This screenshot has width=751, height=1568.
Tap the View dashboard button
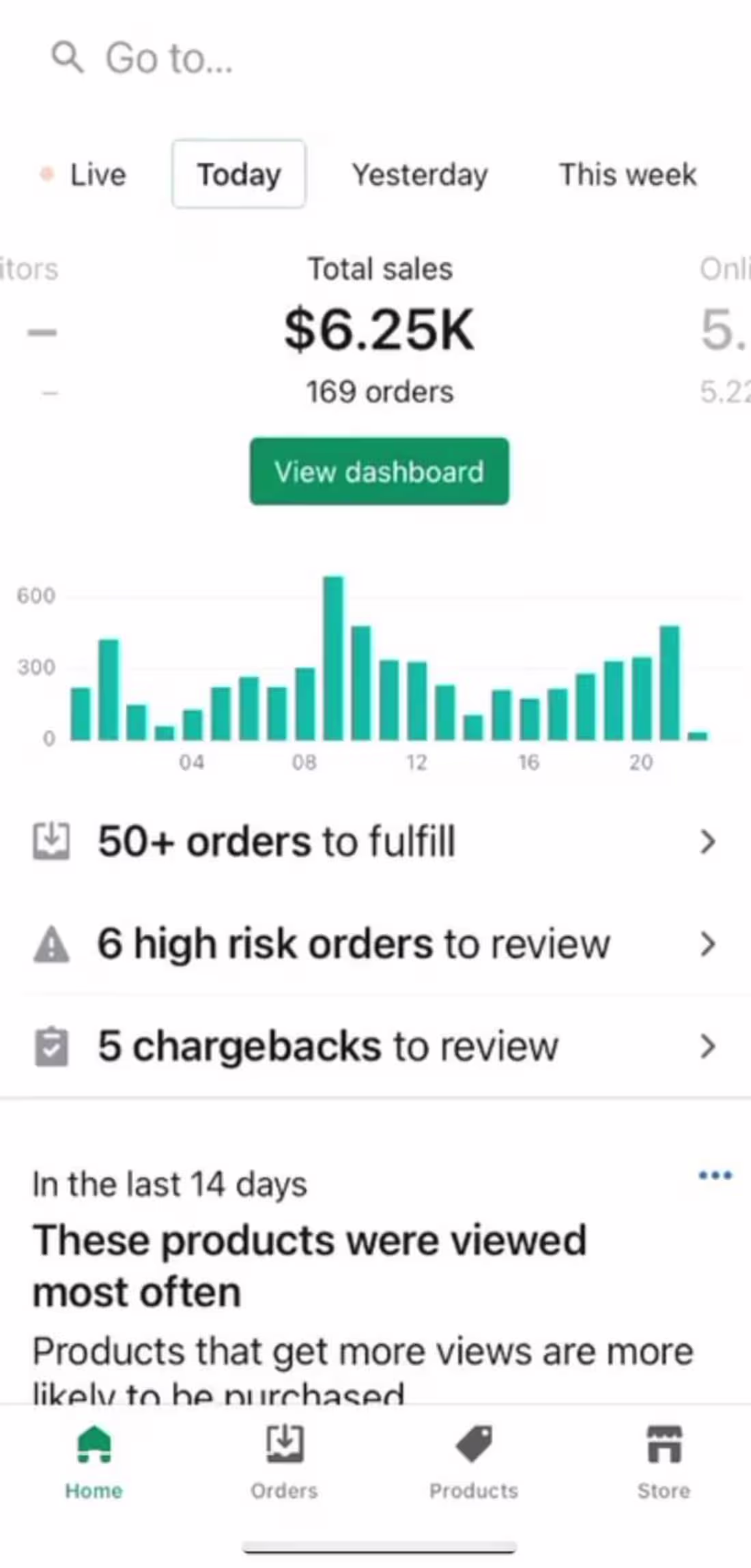[379, 472]
